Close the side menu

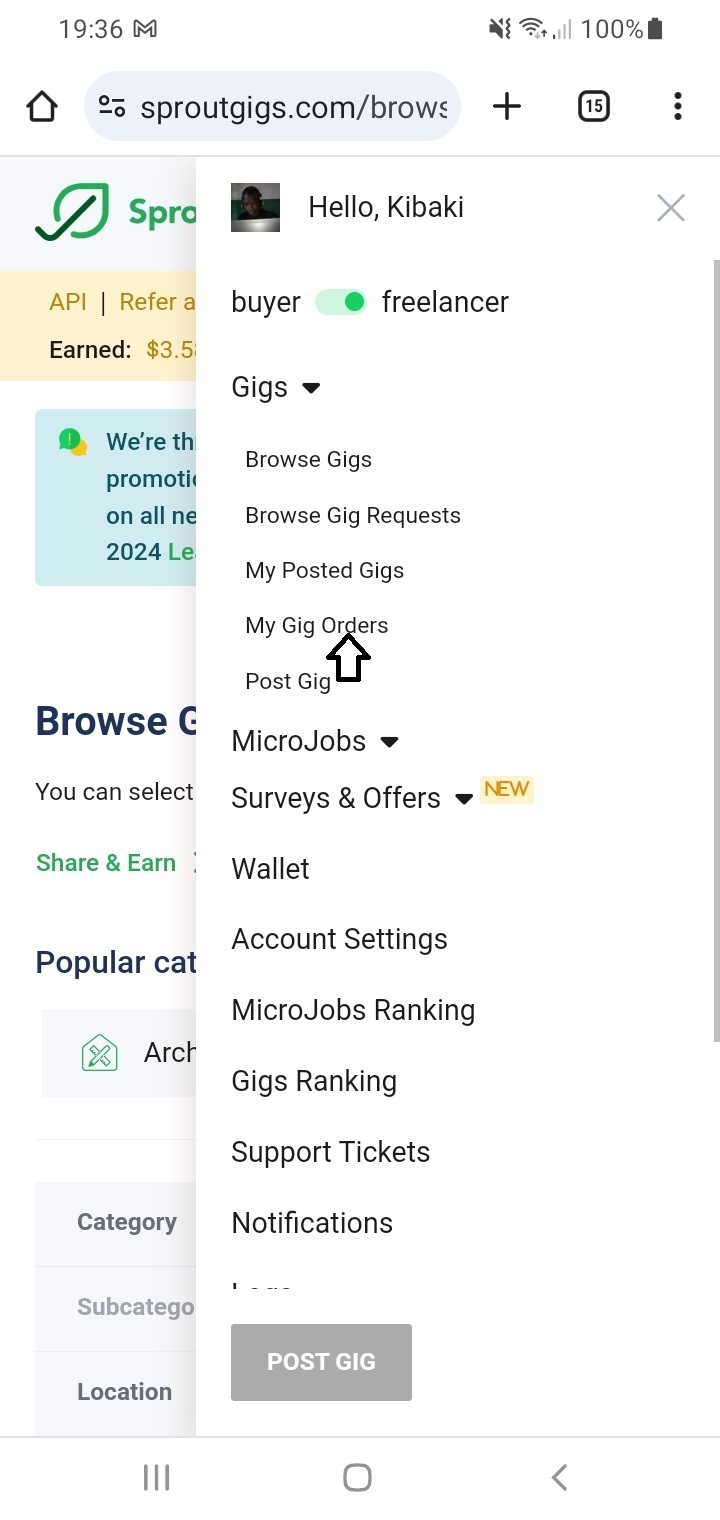click(670, 208)
